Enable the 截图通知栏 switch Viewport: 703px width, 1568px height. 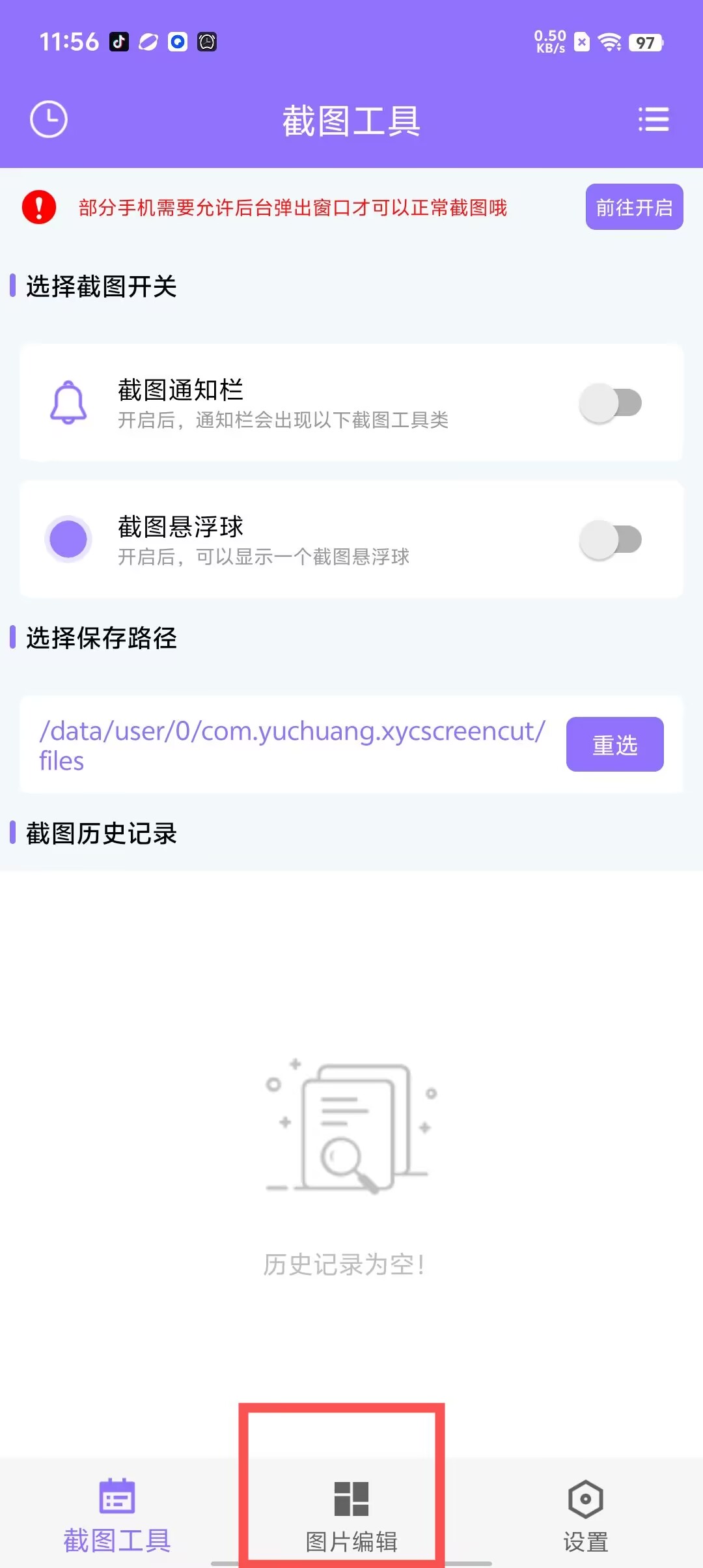[611, 403]
